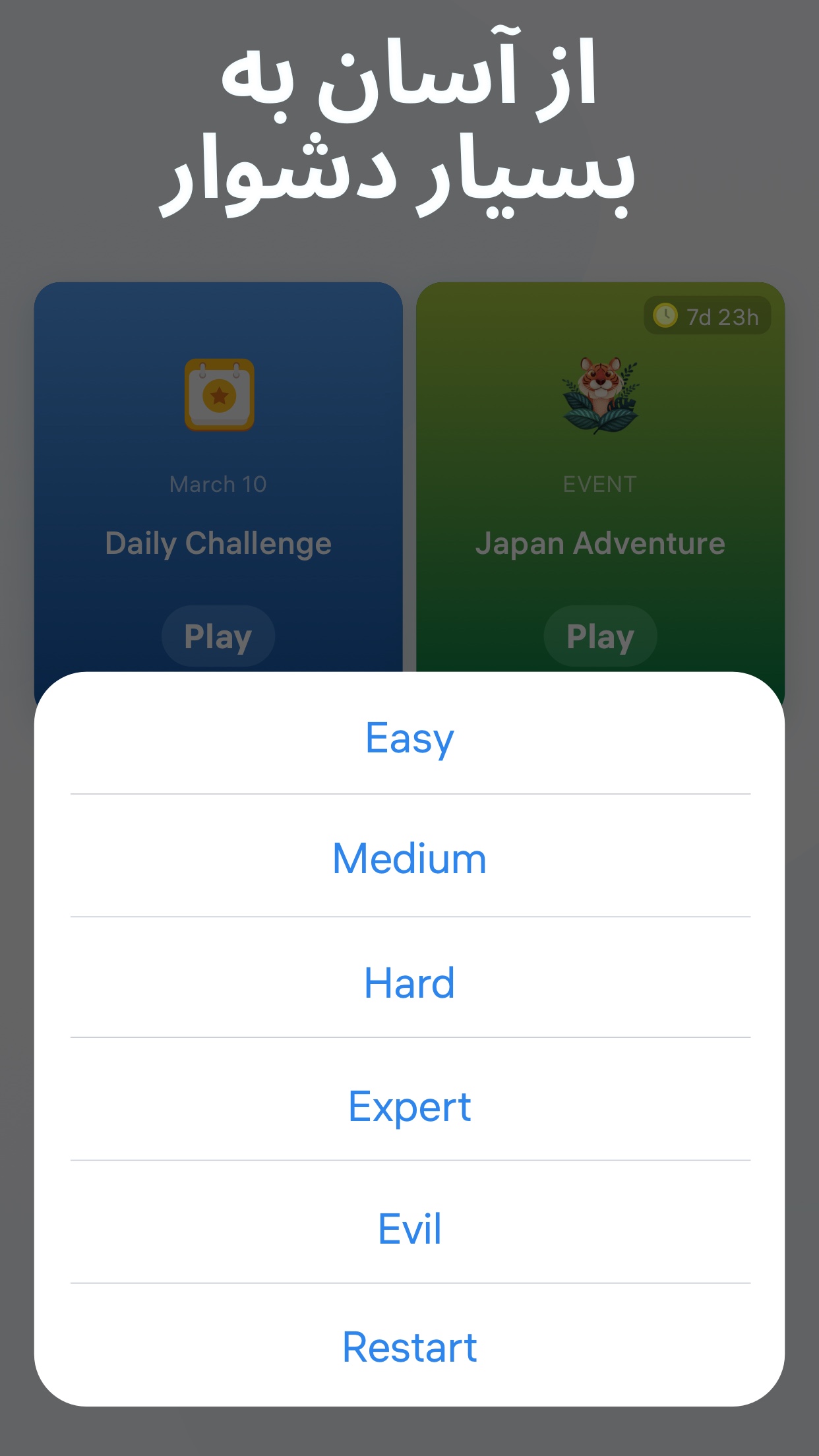Select Evil difficulty
Viewport: 819px width, 1456px height.
(x=409, y=1228)
